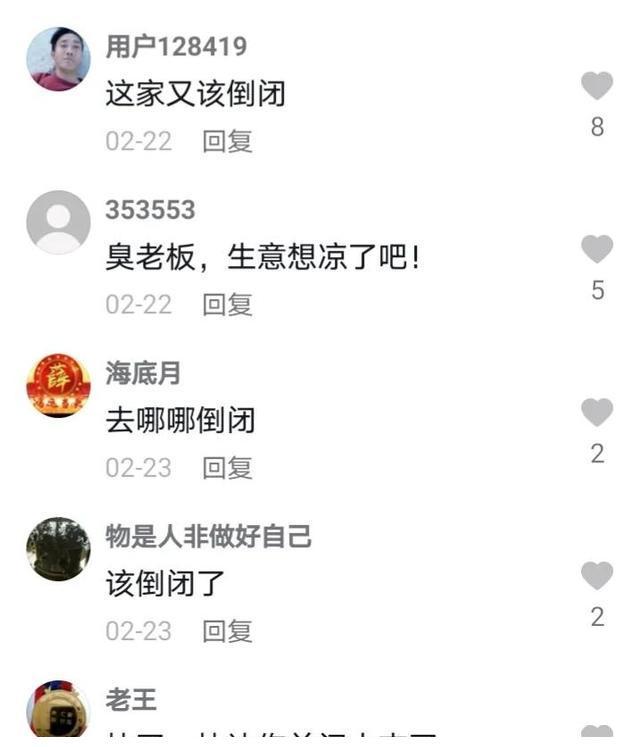Open 用户128419's profile avatar
The width and height of the screenshot is (640, 747).
58,60
